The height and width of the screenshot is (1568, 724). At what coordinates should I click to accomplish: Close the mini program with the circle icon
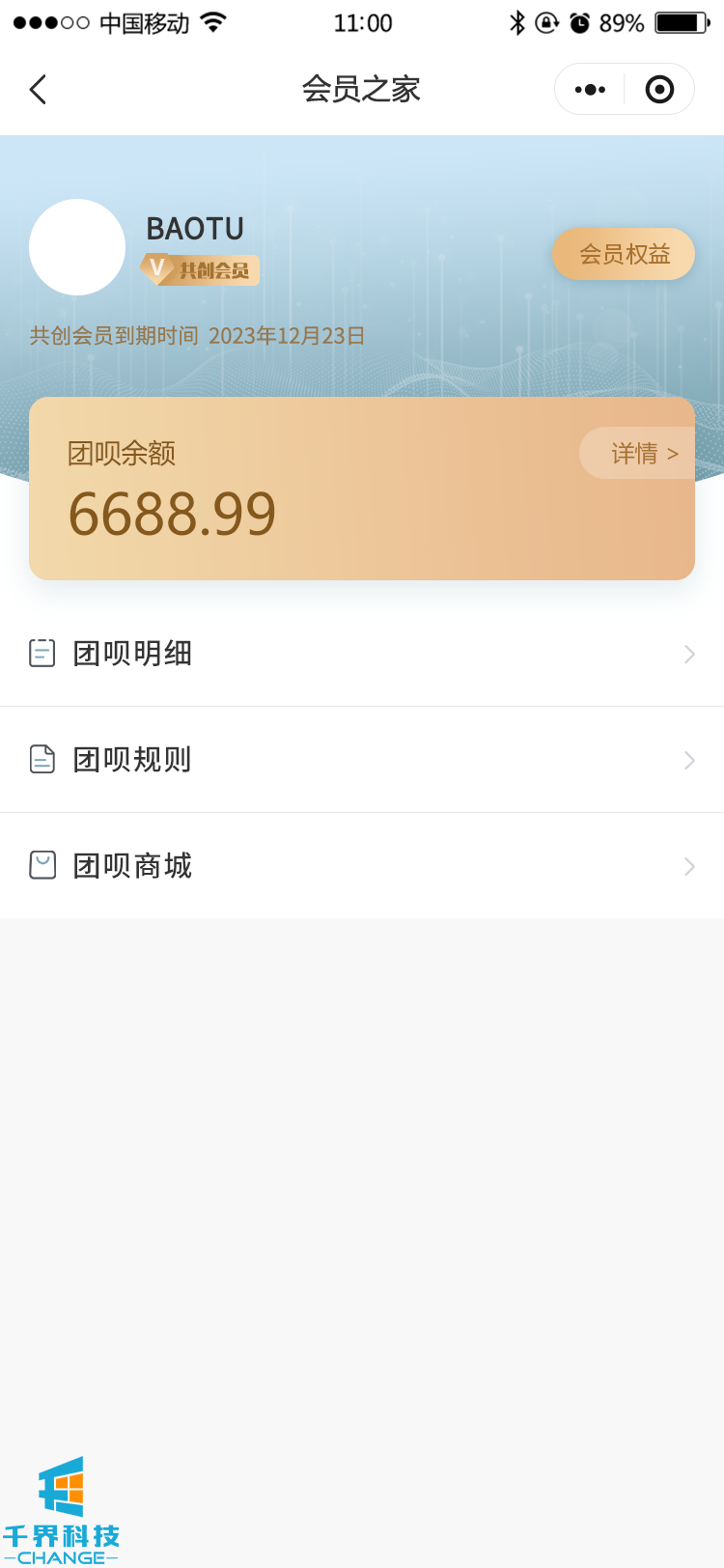point(659,90)
